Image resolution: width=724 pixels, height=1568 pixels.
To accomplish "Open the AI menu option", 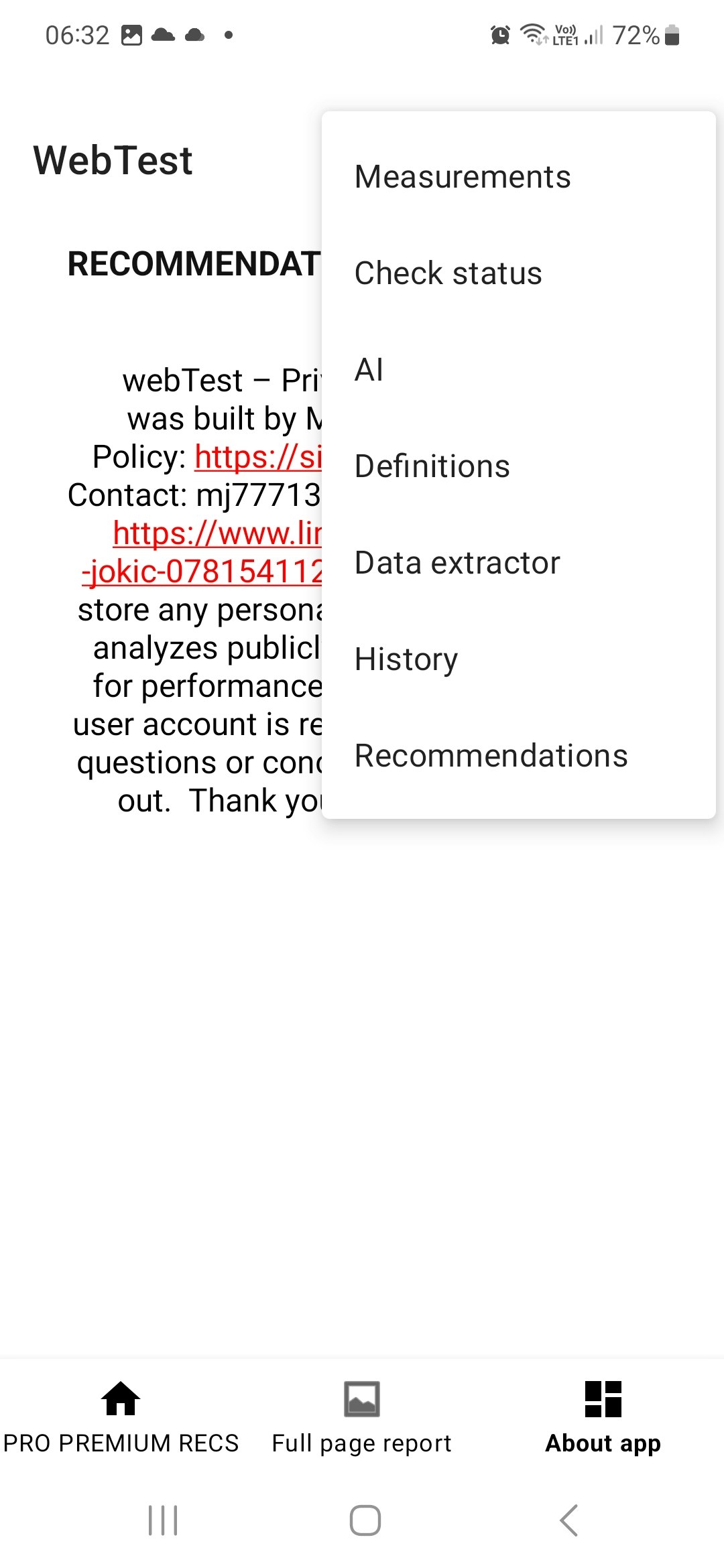I will pyautogui.click(x=369, y=369).
